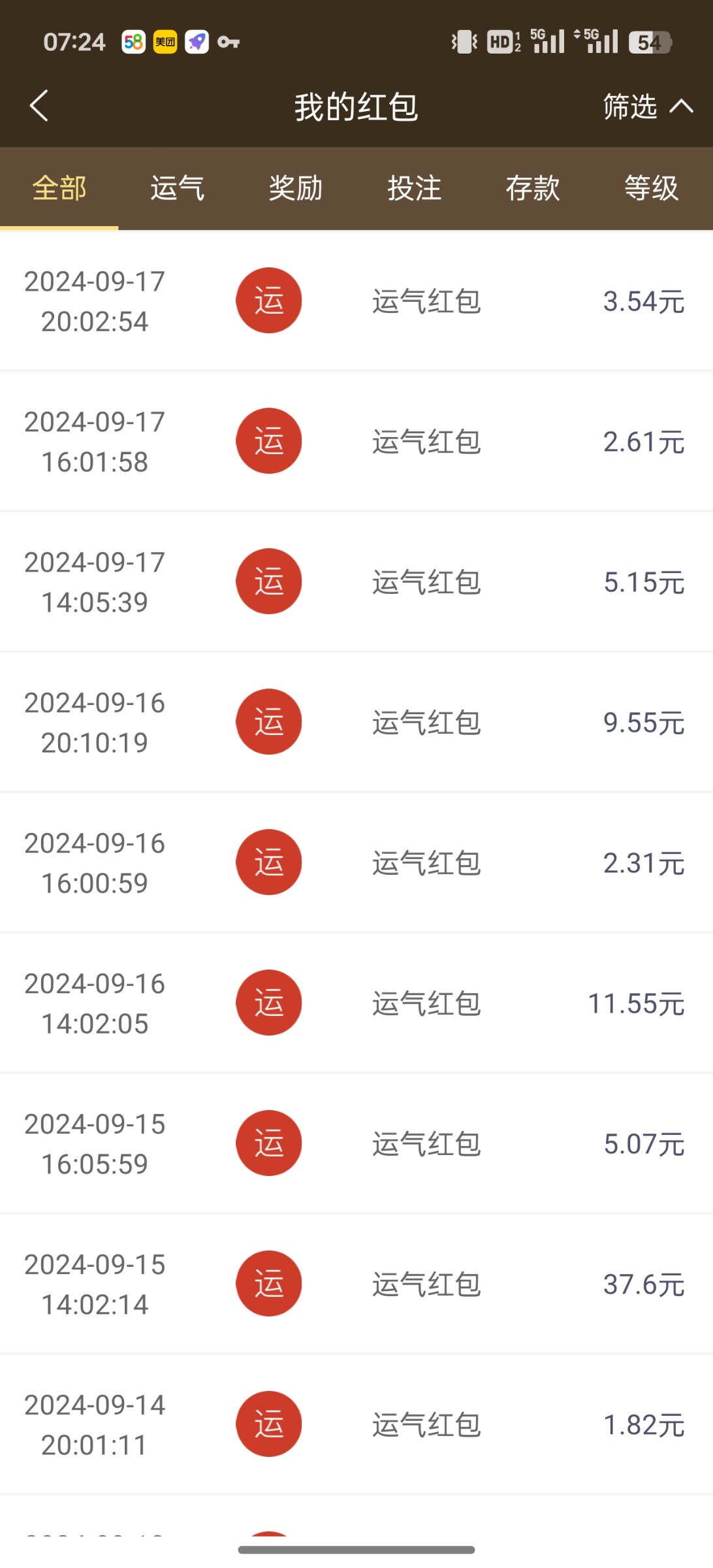View the 存款 tab
Viewport: 713px width, 1568px height.
point(533,188)
